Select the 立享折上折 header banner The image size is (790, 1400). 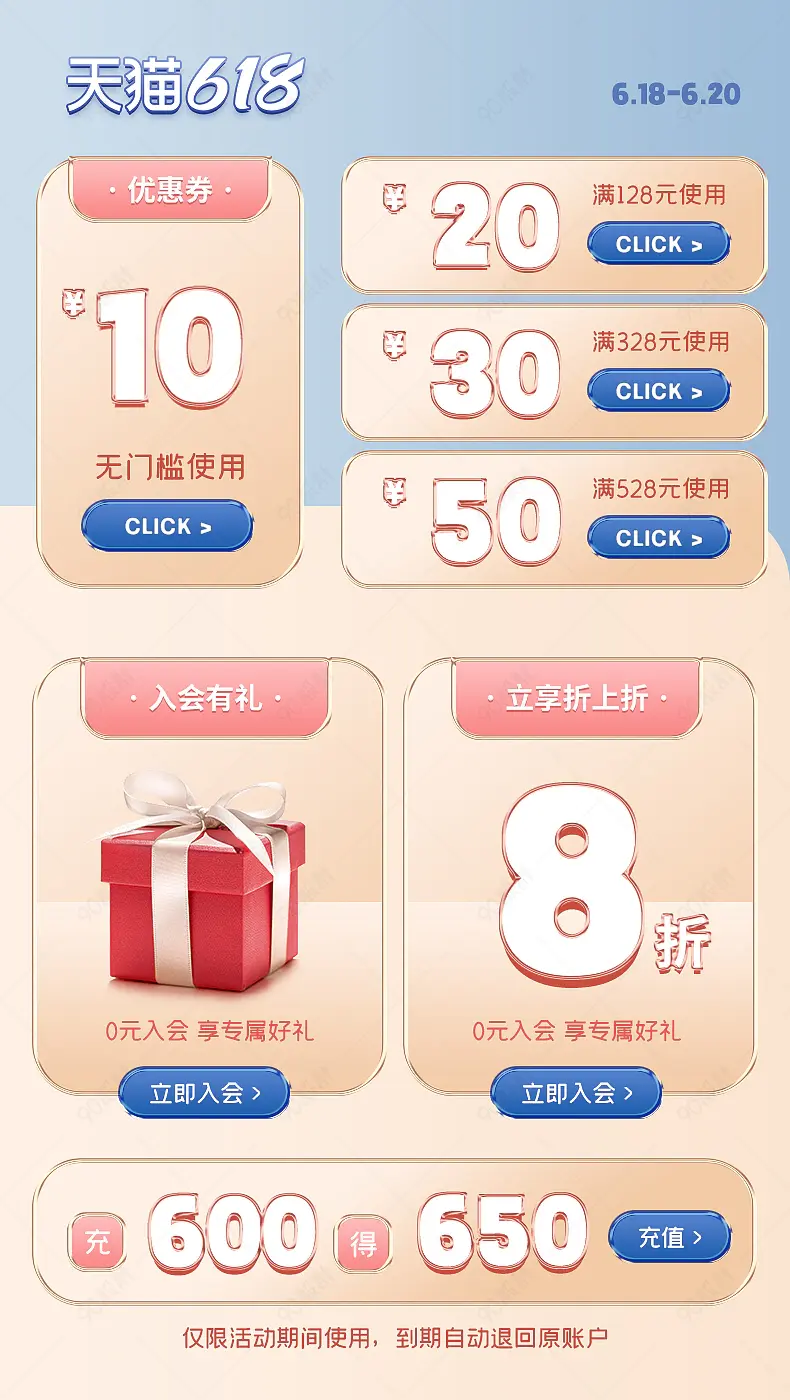[x=575, y=700]
